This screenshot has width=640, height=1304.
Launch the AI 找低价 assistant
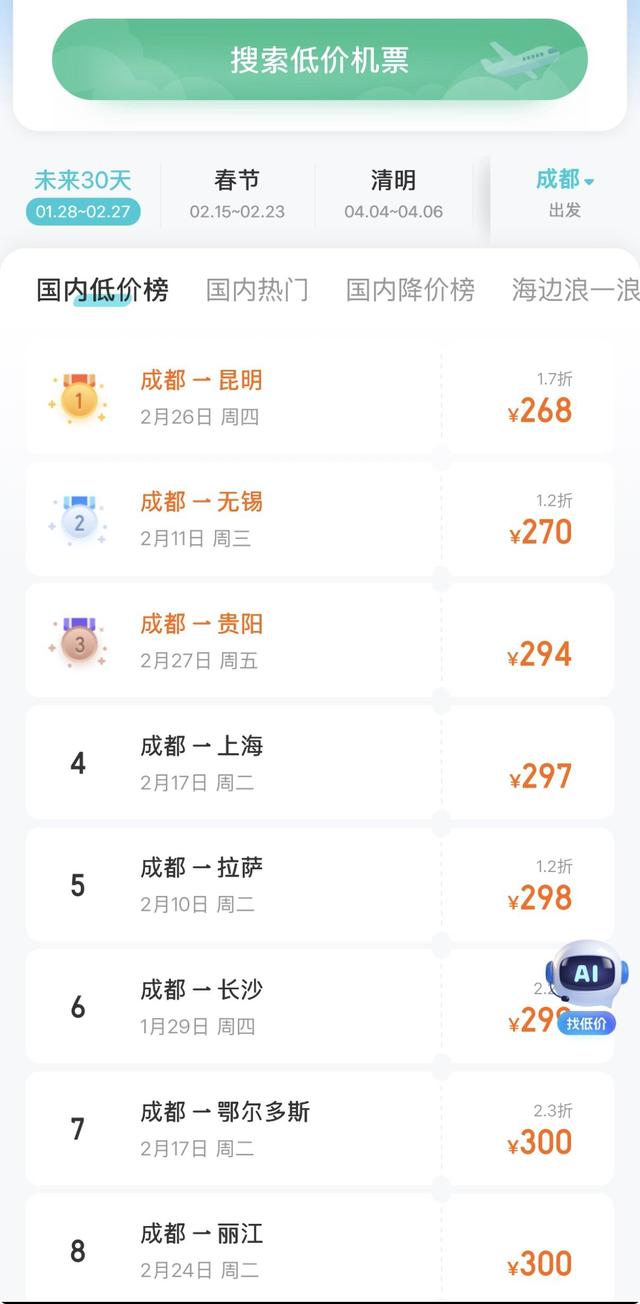pyautogui.click(x=587, y=986)
